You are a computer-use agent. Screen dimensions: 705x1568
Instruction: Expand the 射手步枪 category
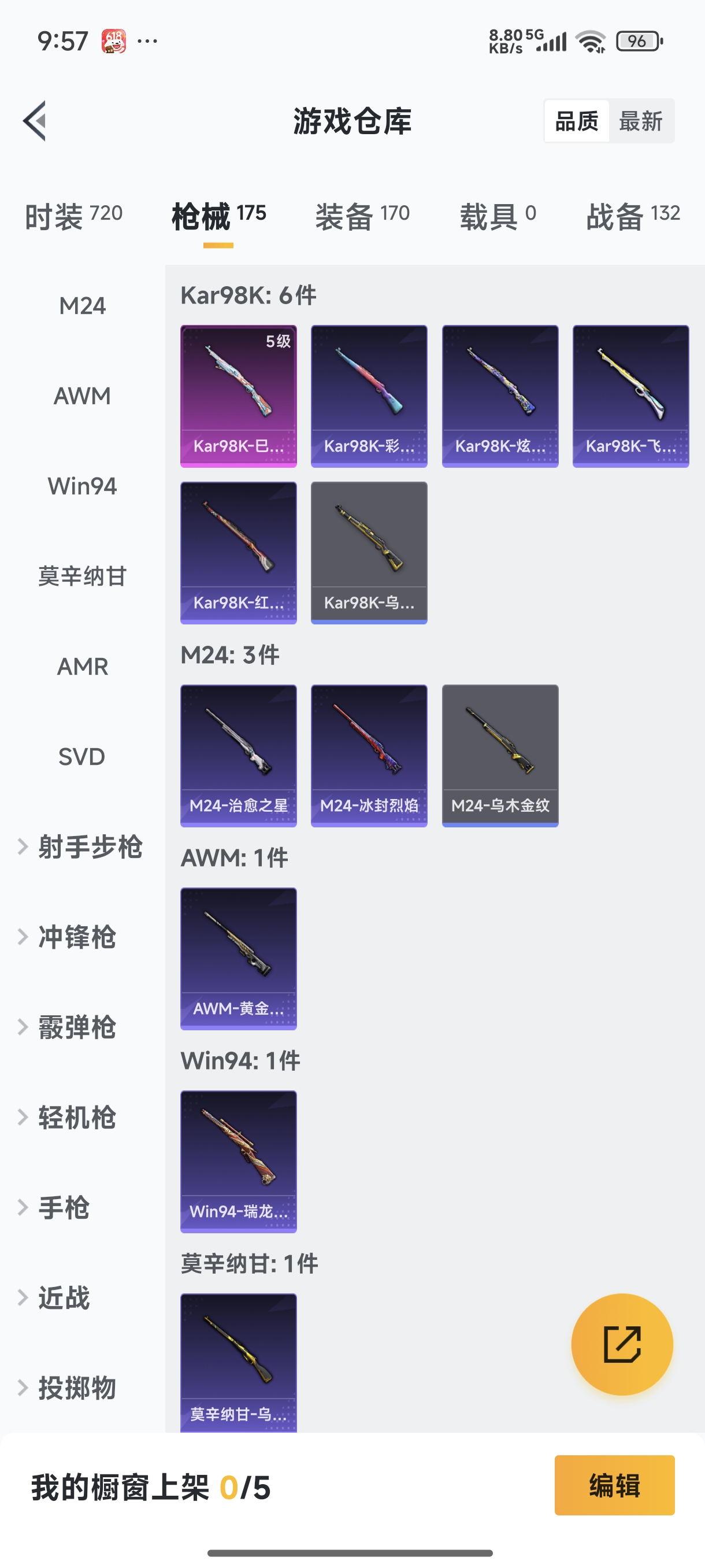(82, 846)
